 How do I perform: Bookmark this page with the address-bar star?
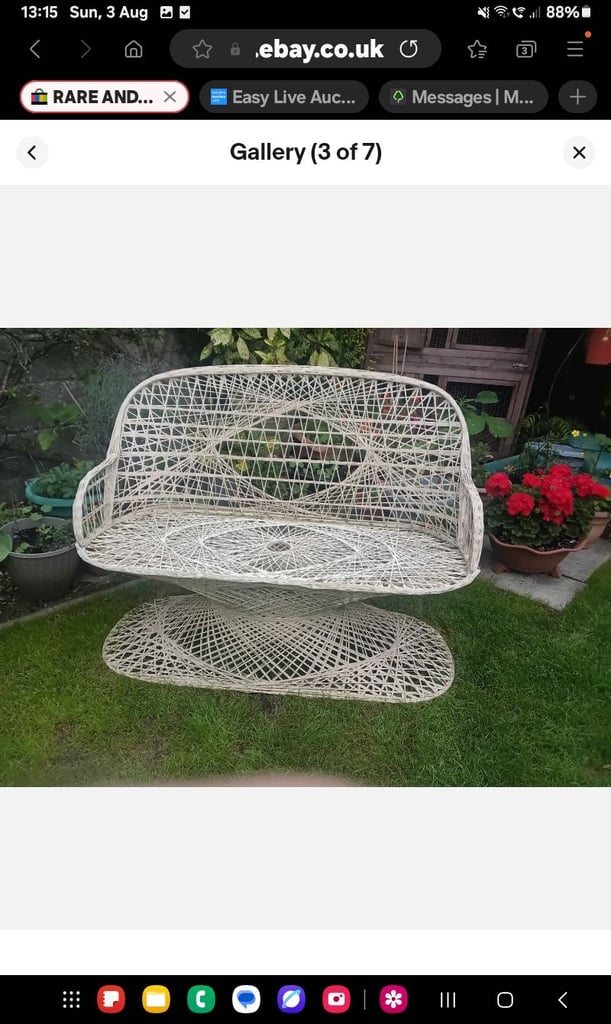click(202, 49)
